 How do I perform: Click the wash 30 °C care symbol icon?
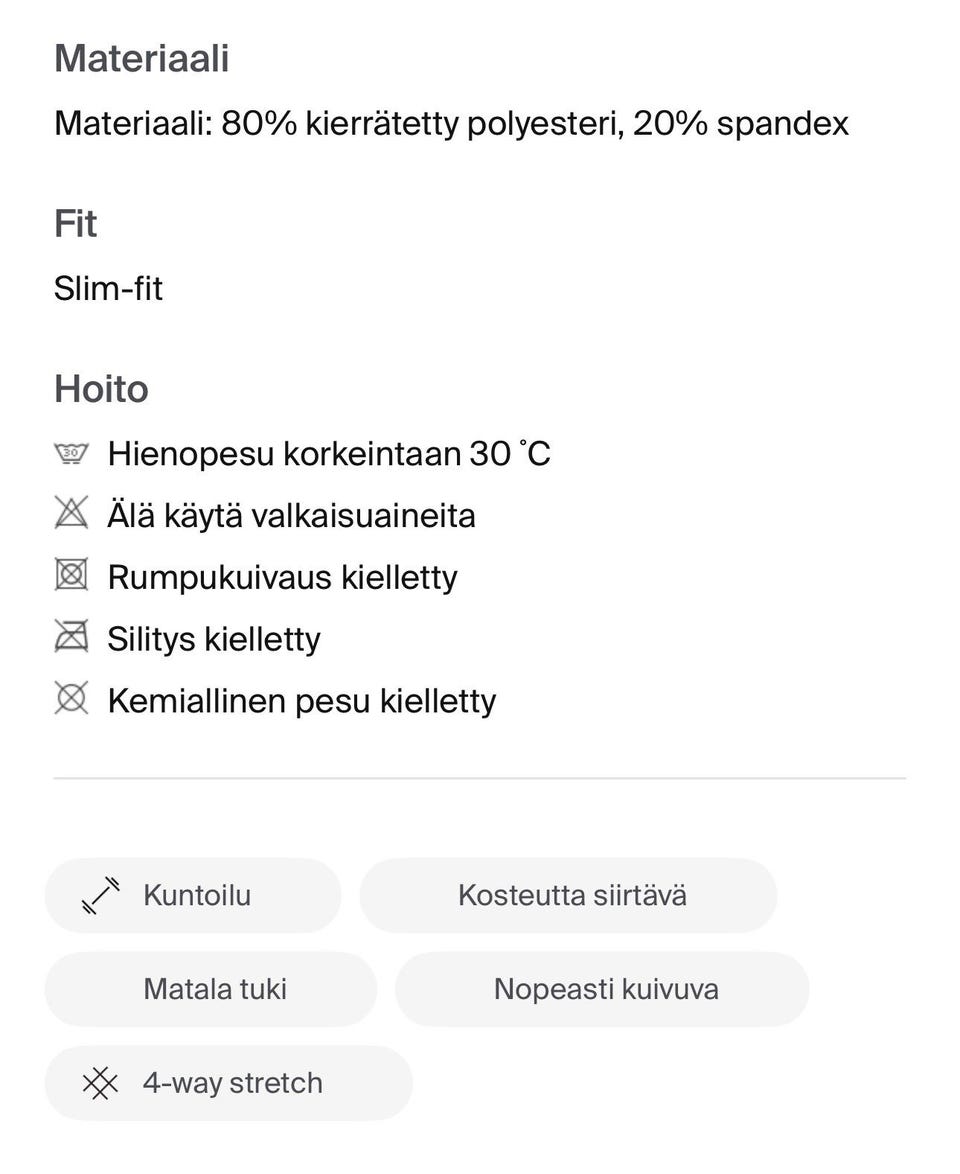[x=70, y=452]
